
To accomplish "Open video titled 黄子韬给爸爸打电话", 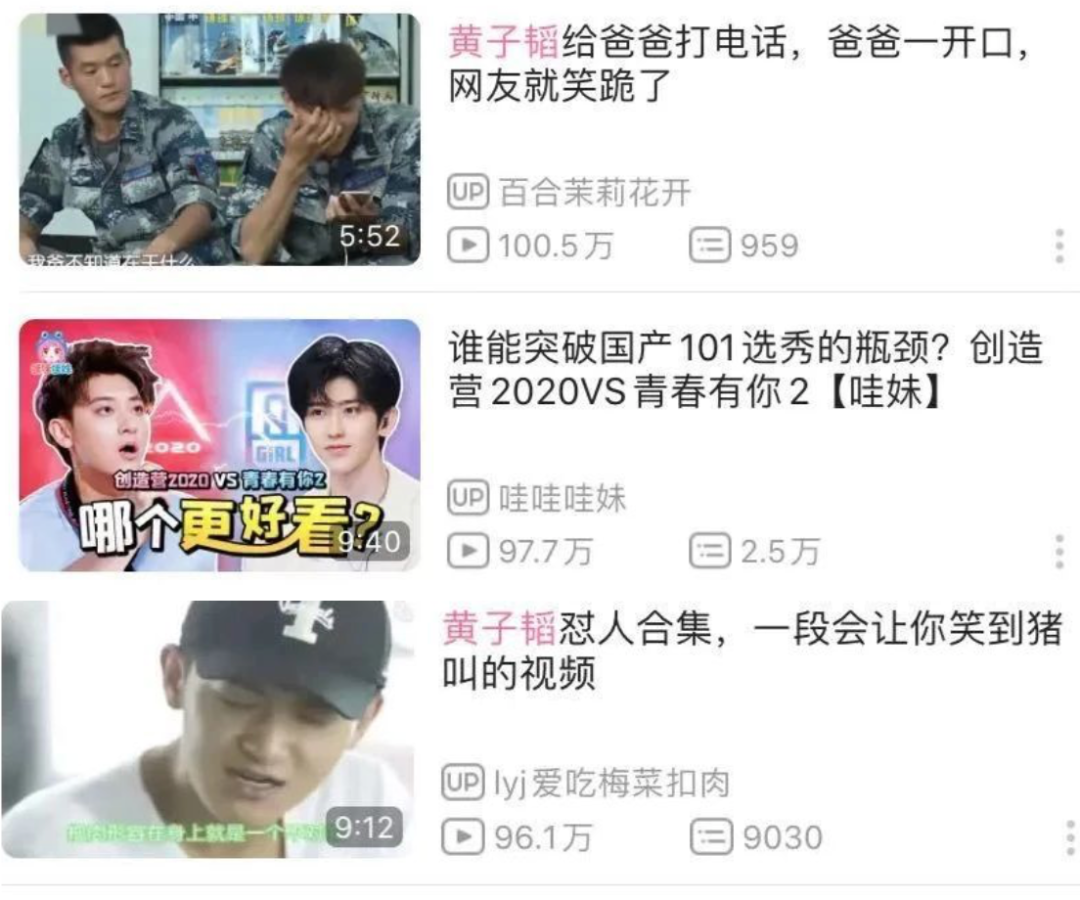I will click(x=740, y=66).
